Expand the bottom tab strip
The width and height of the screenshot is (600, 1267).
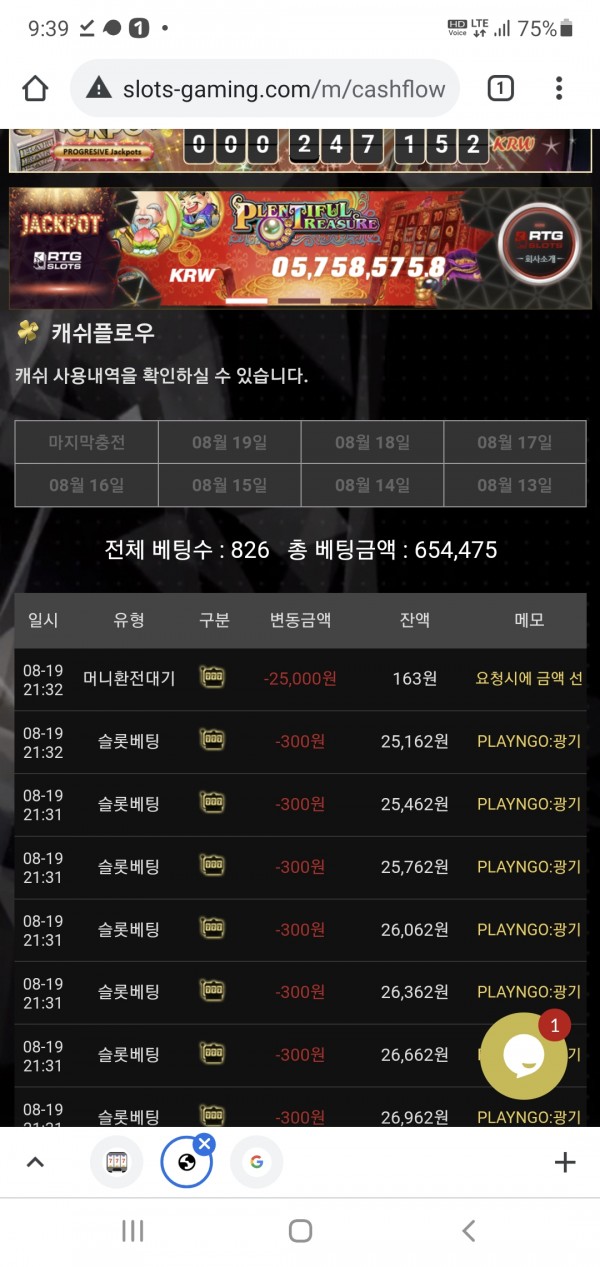[35, 1162]
